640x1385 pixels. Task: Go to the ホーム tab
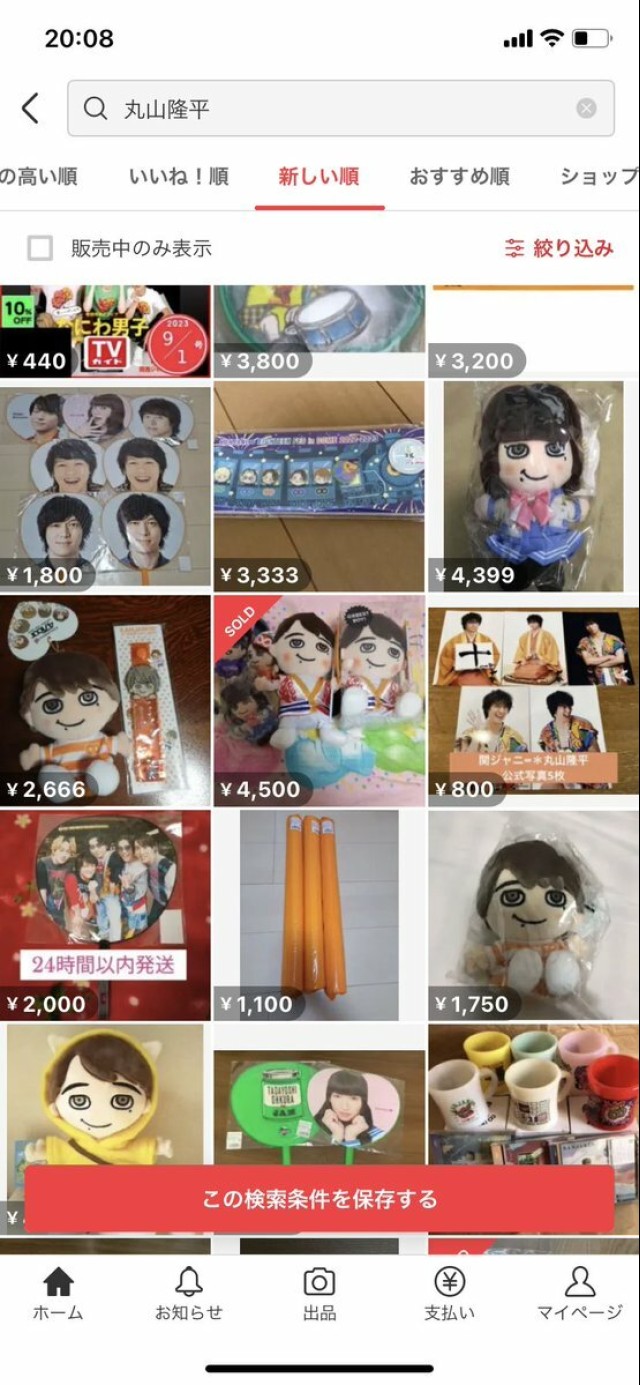(x=58, y=1294)
